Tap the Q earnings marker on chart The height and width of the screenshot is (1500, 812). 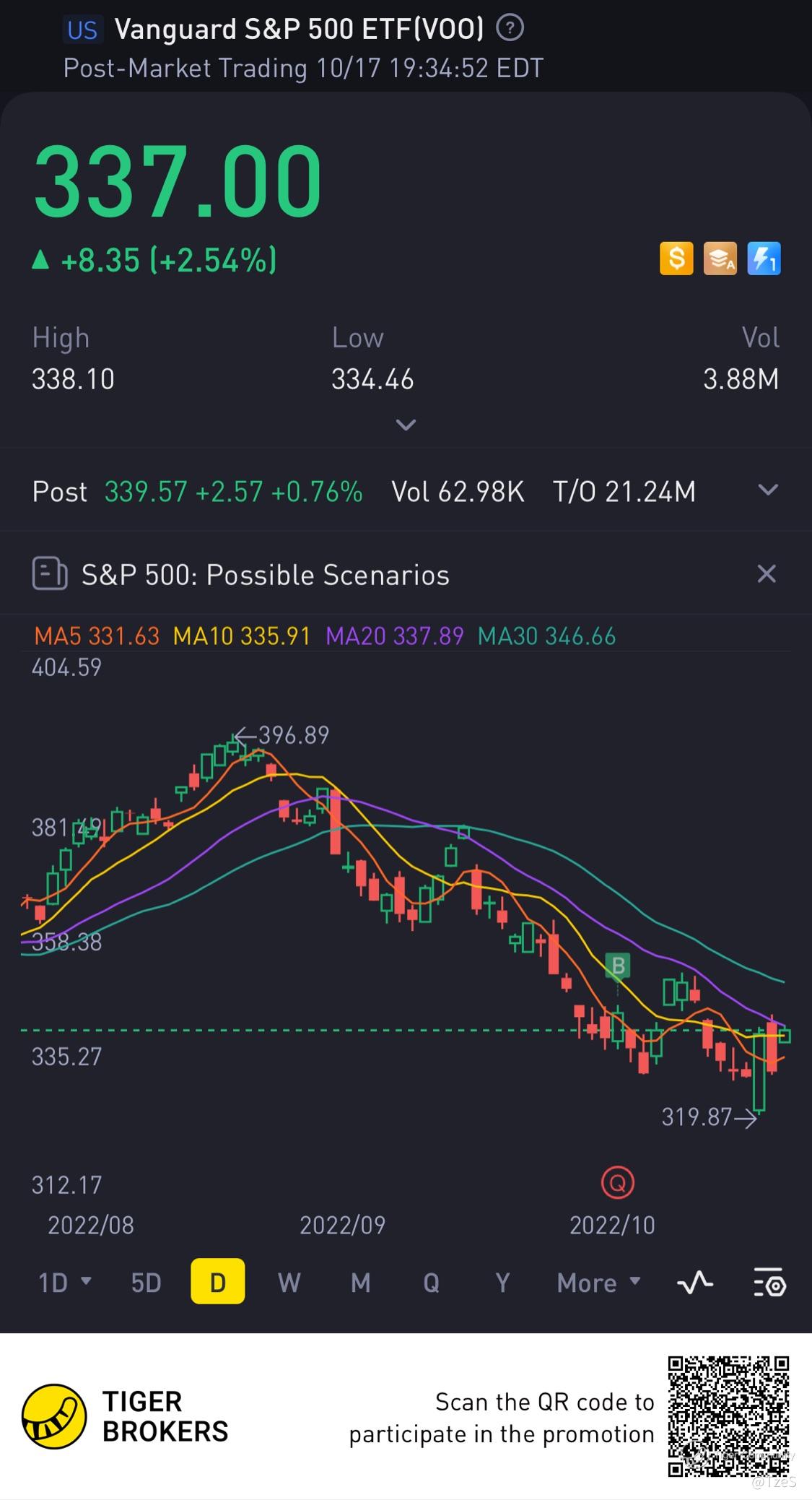click(x=618, y=1183)
